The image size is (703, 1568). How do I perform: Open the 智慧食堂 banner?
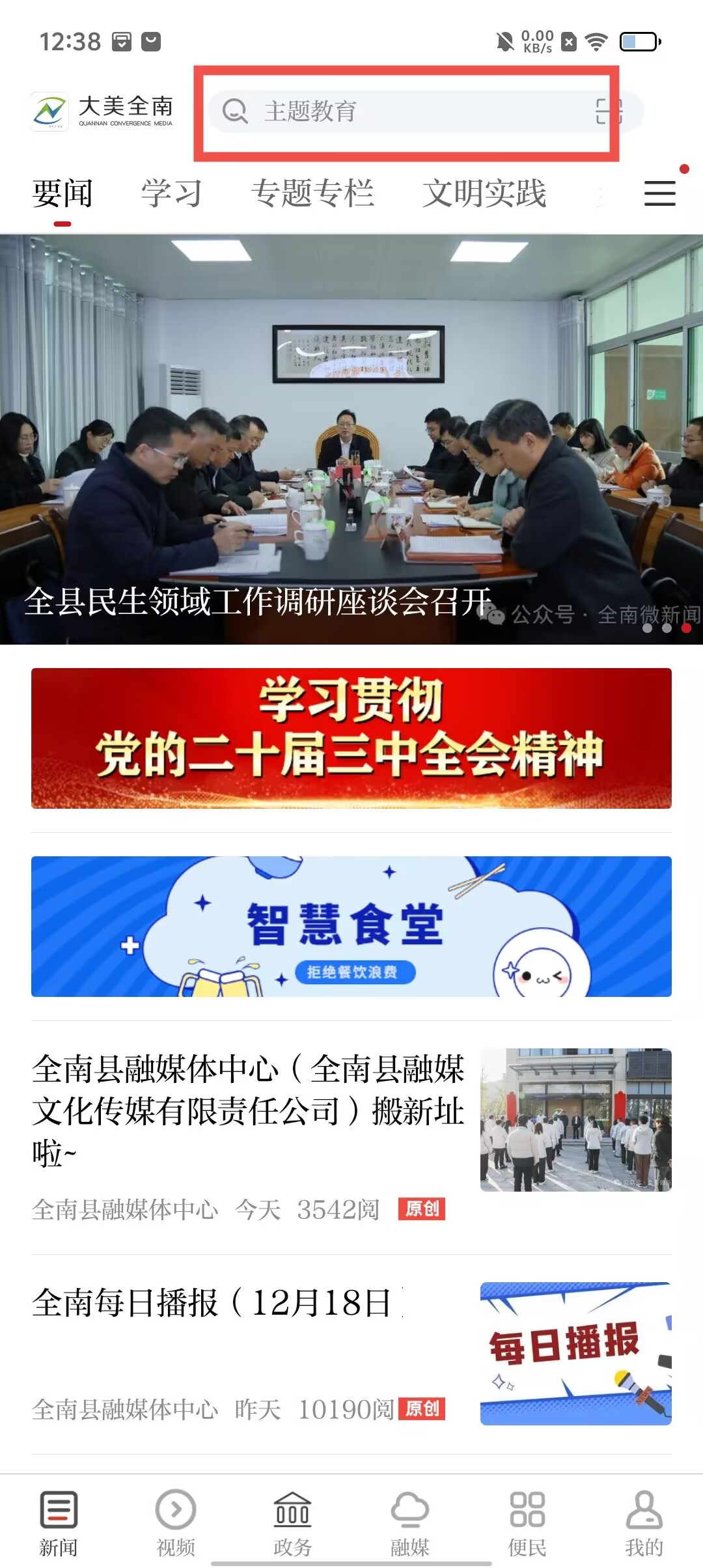coord(351,926)
